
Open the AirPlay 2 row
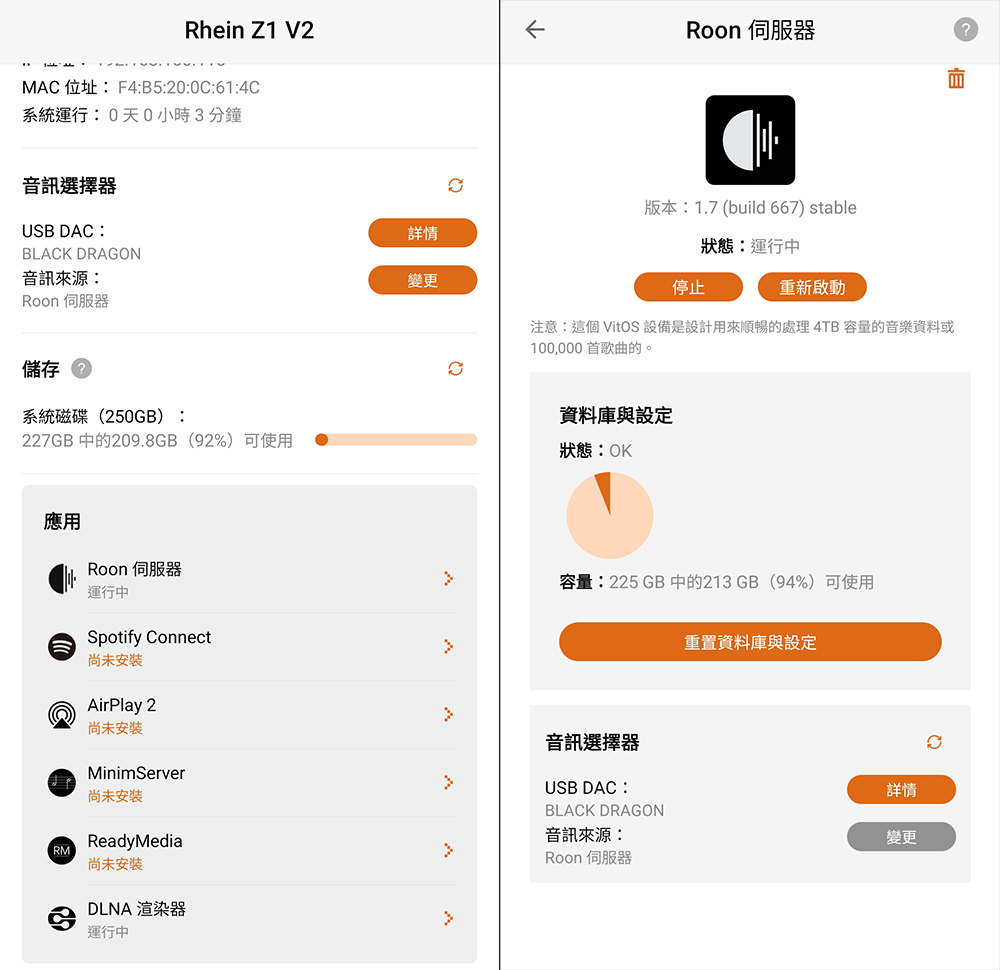pyautogui.click(x=250, y=715)
